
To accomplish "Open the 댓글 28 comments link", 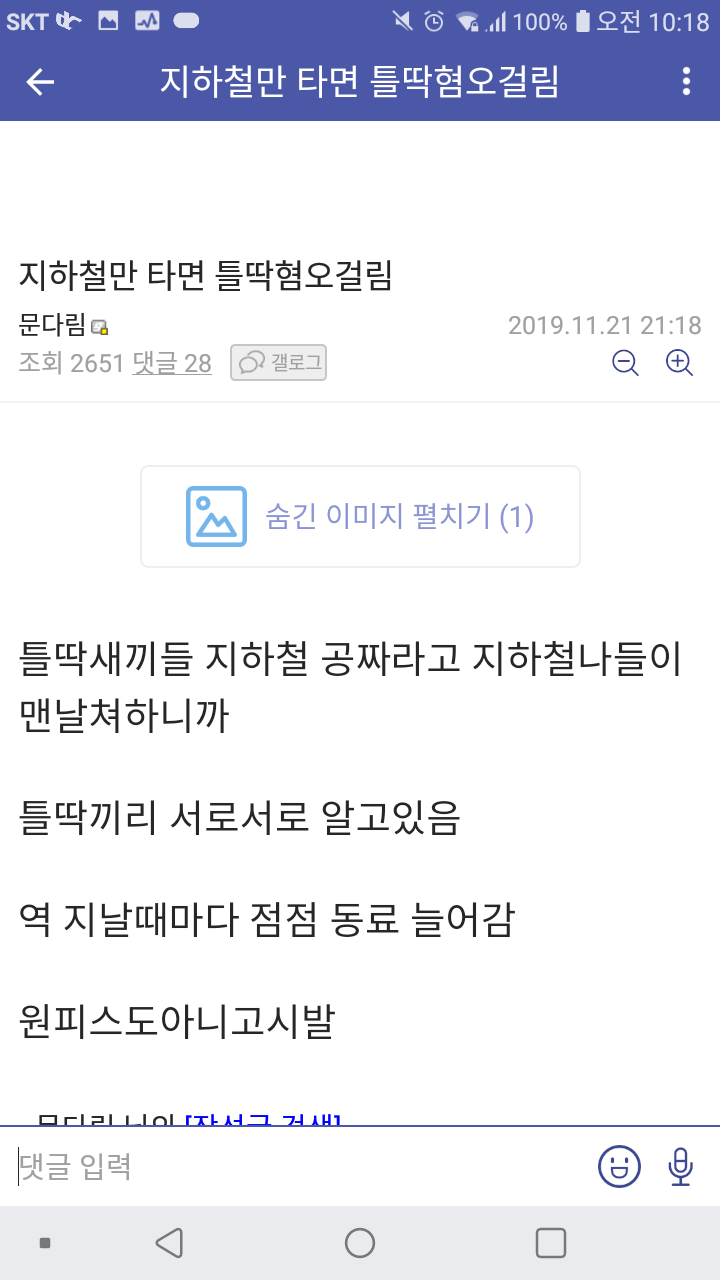I will click(172, 363).
